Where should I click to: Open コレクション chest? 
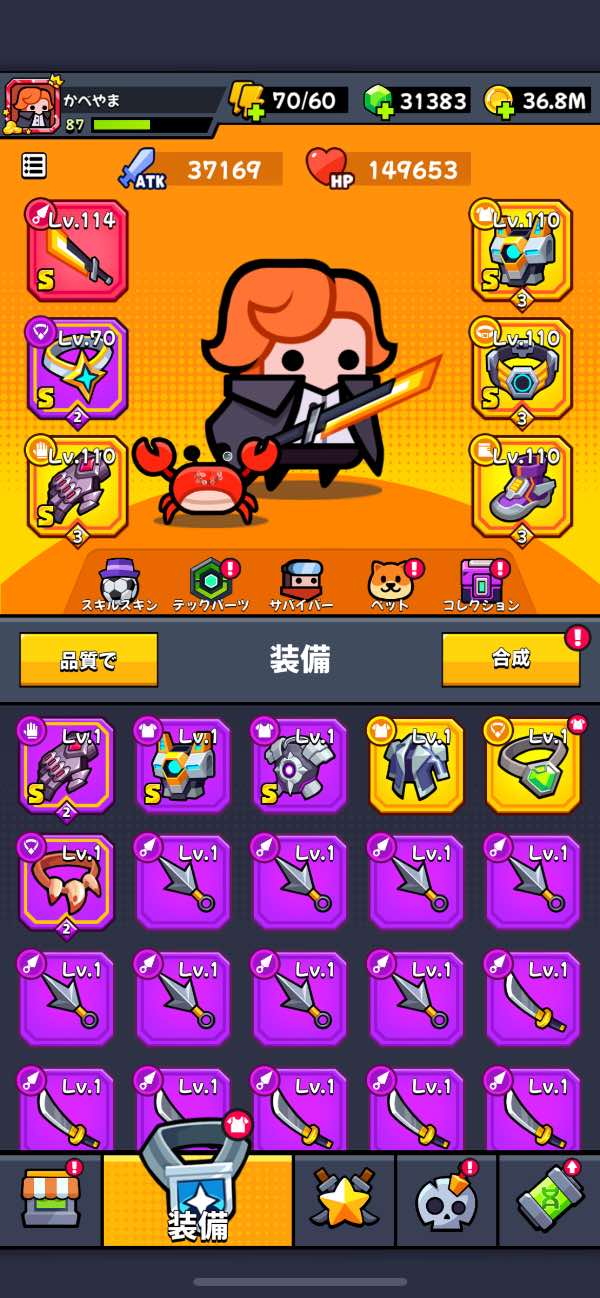coord(481,585)
